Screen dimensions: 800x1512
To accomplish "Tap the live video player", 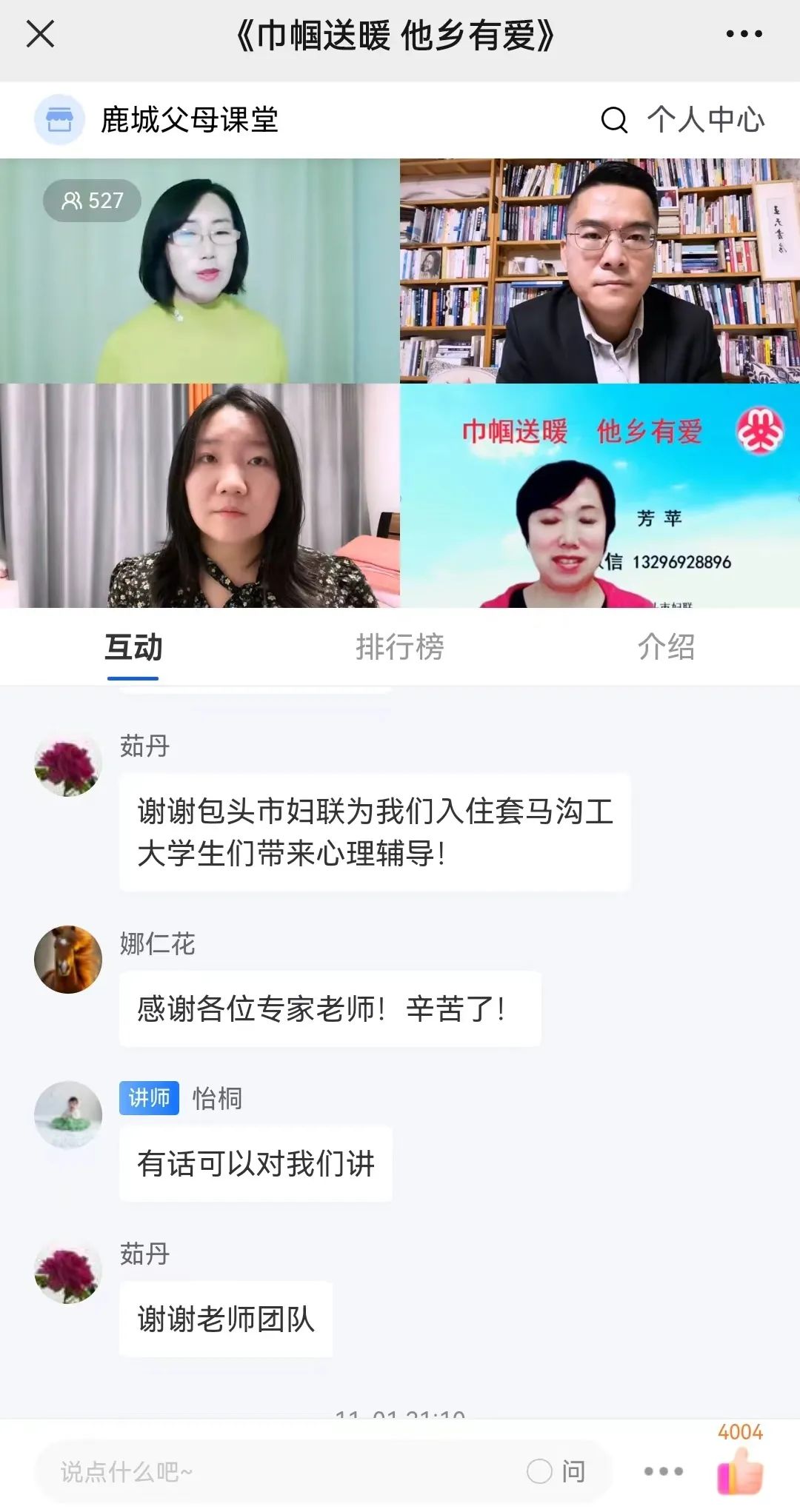I will point(400,383).
